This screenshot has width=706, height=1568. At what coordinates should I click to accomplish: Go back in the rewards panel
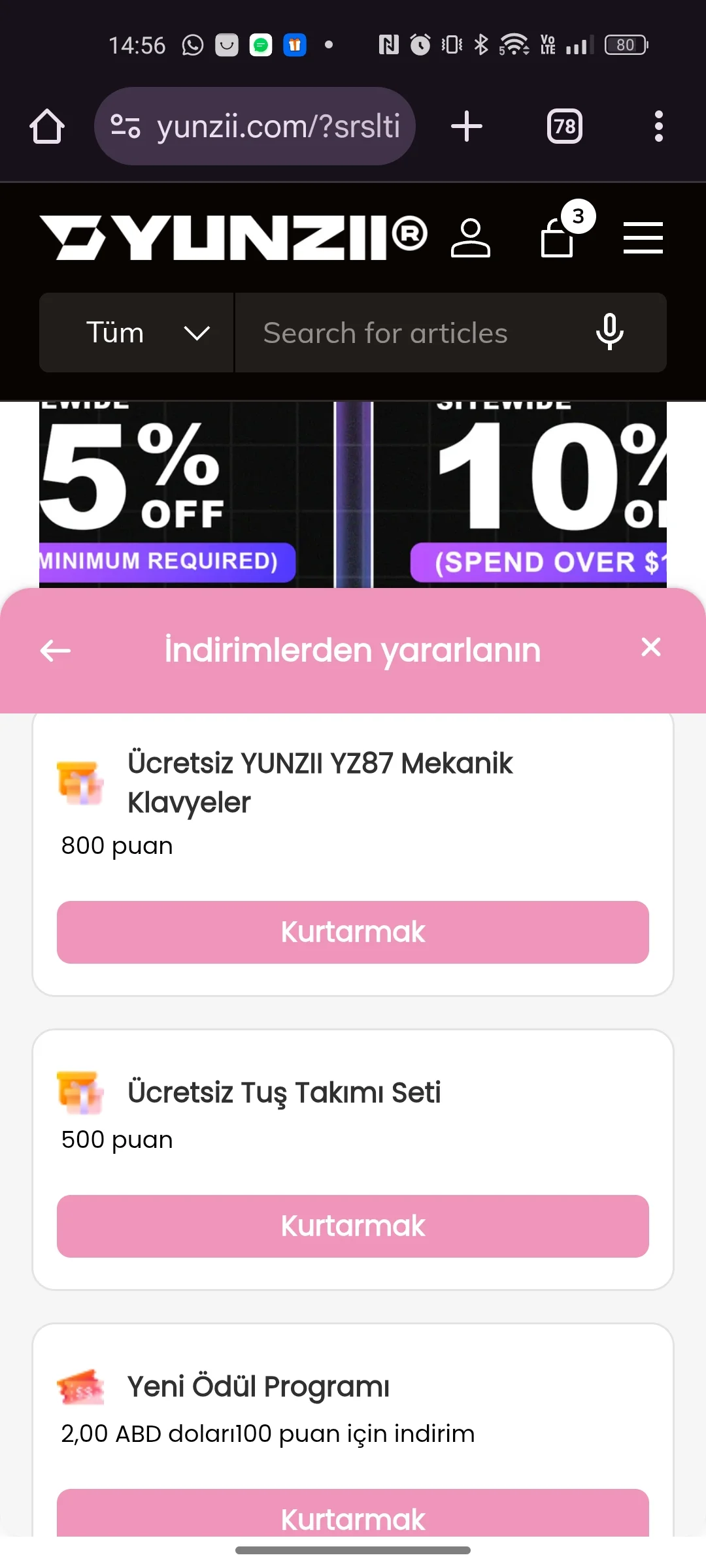[56, 650]
